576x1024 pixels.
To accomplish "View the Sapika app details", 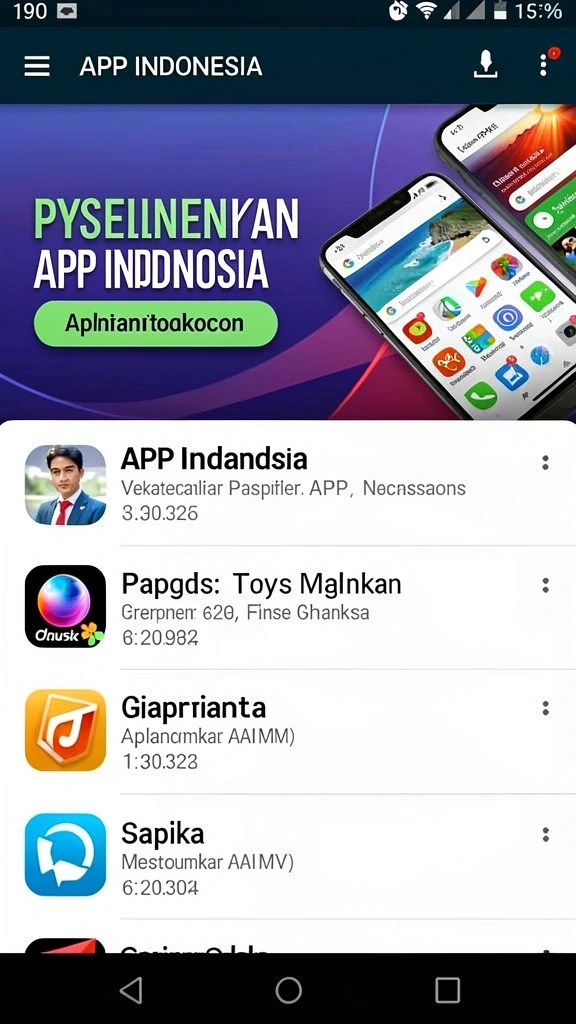I will [288, 856].
